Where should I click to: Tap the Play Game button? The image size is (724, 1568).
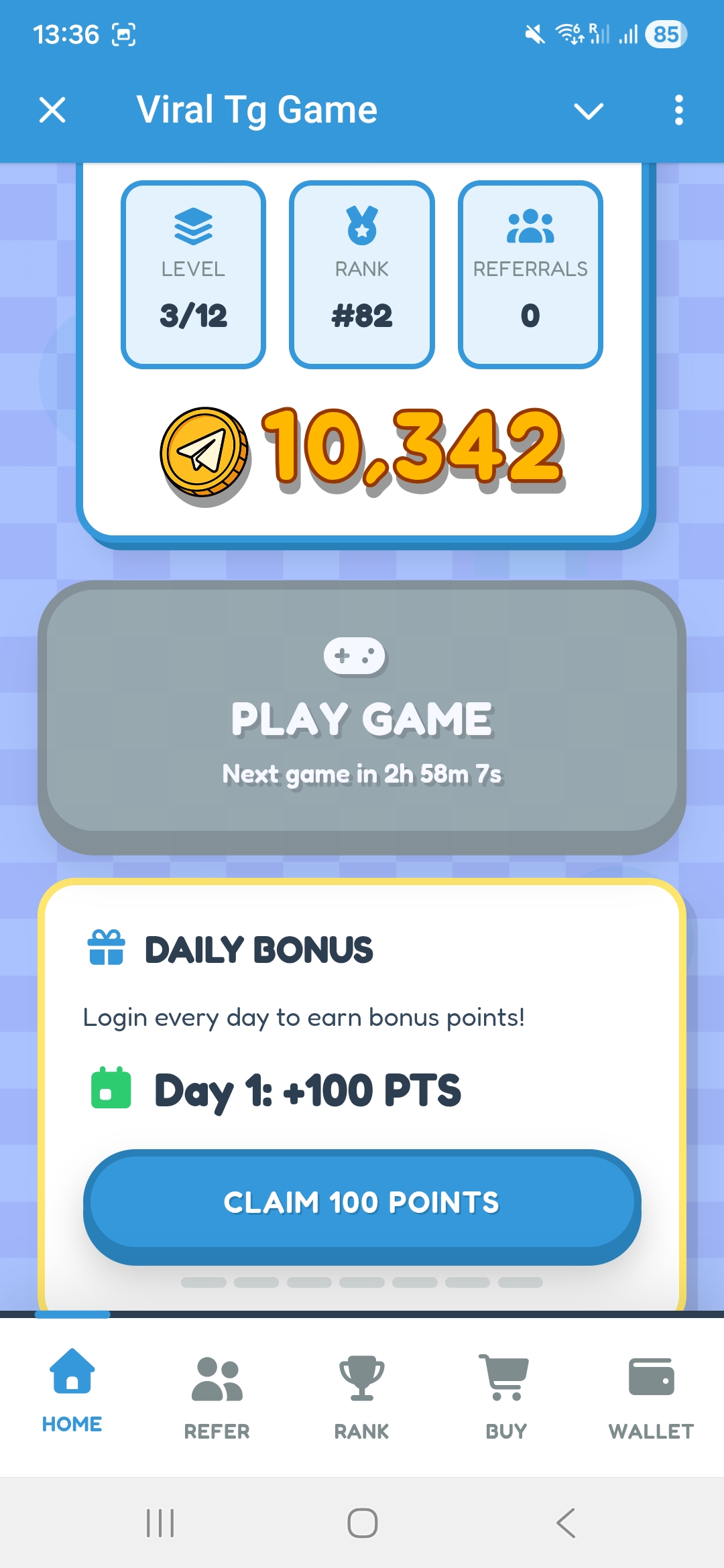tap(362, 716)
